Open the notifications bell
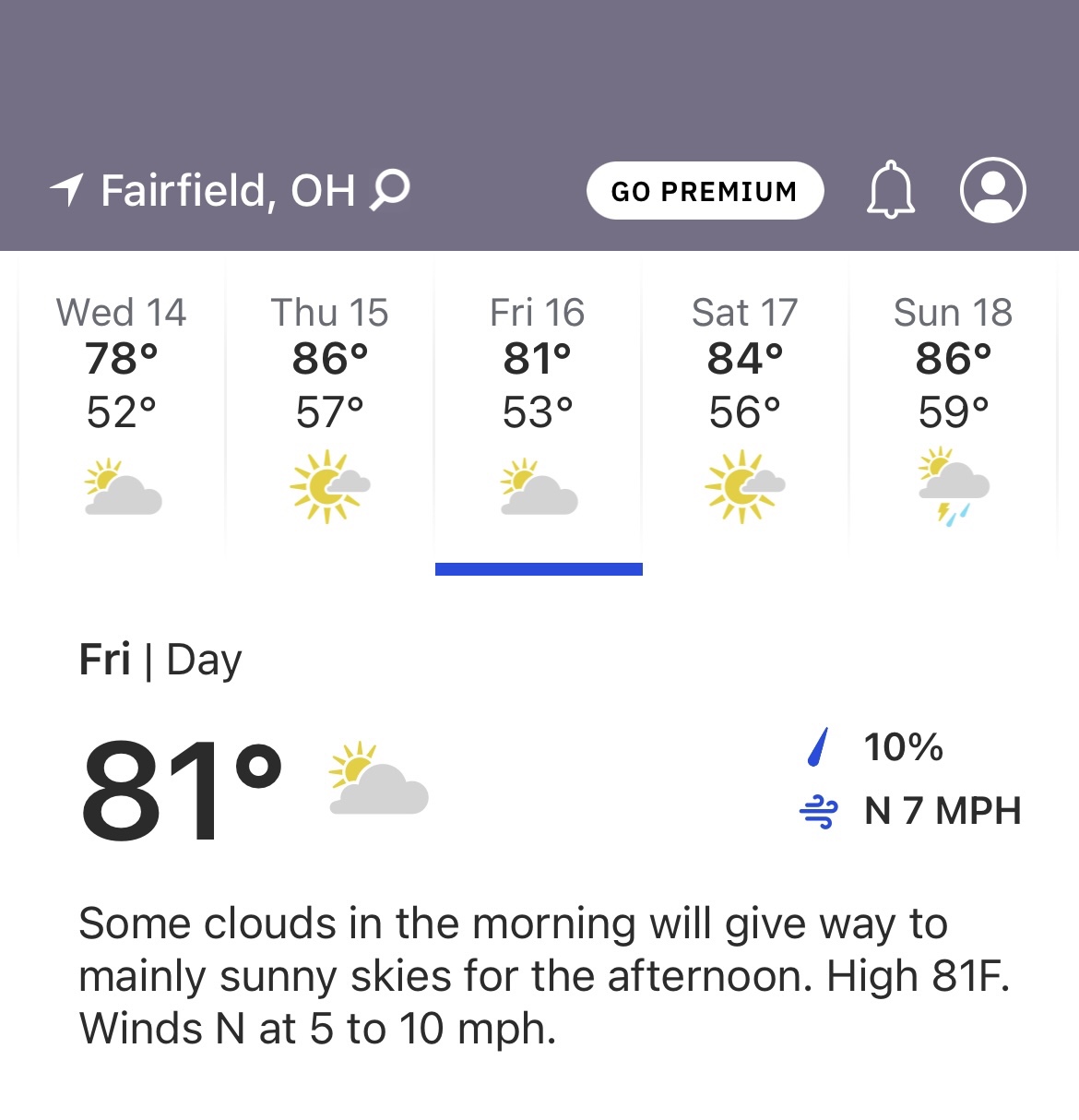This screenshot has height=1120, width=1079. click(890, 190)
